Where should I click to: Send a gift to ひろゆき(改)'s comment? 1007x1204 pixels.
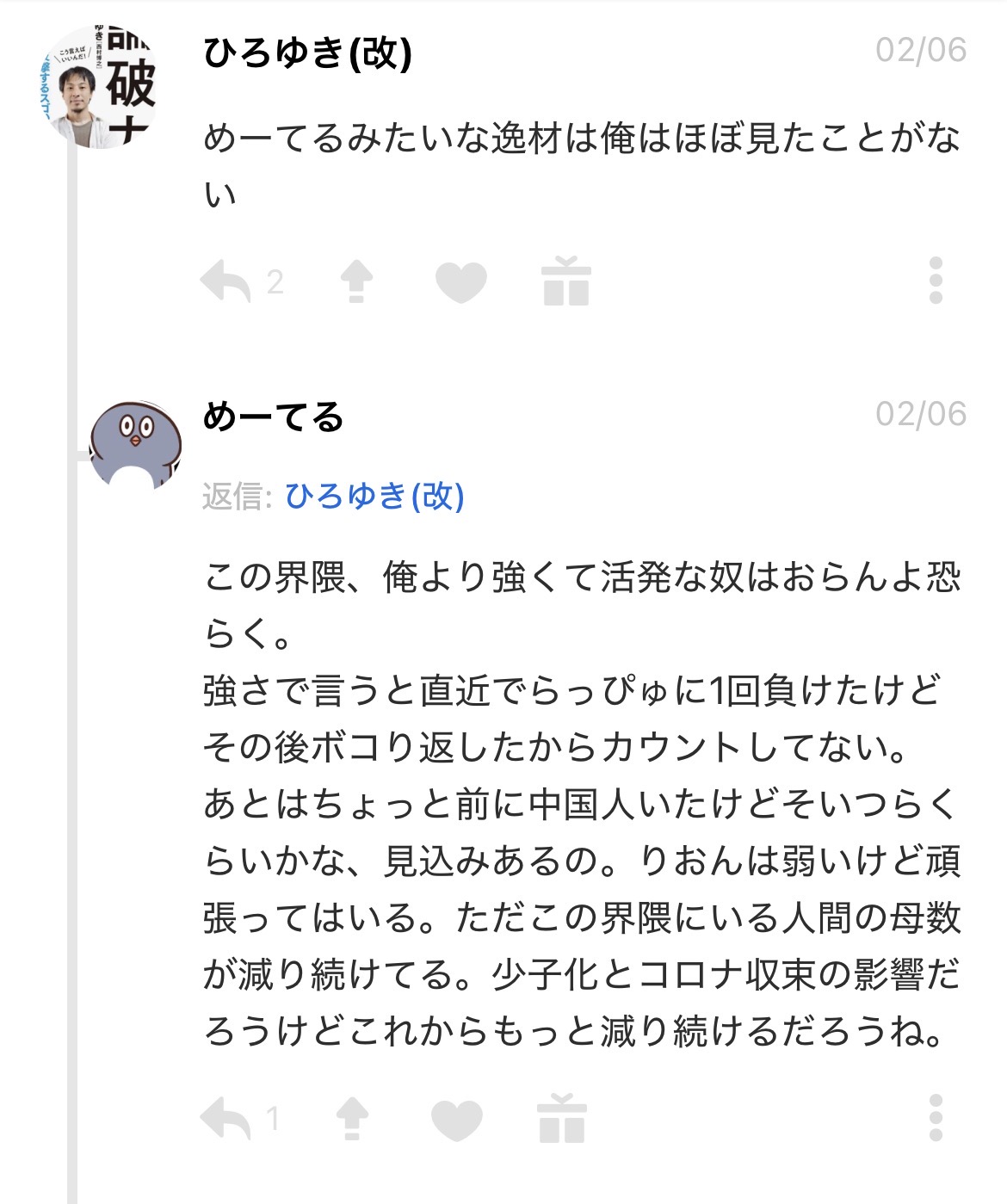[565, 281]
